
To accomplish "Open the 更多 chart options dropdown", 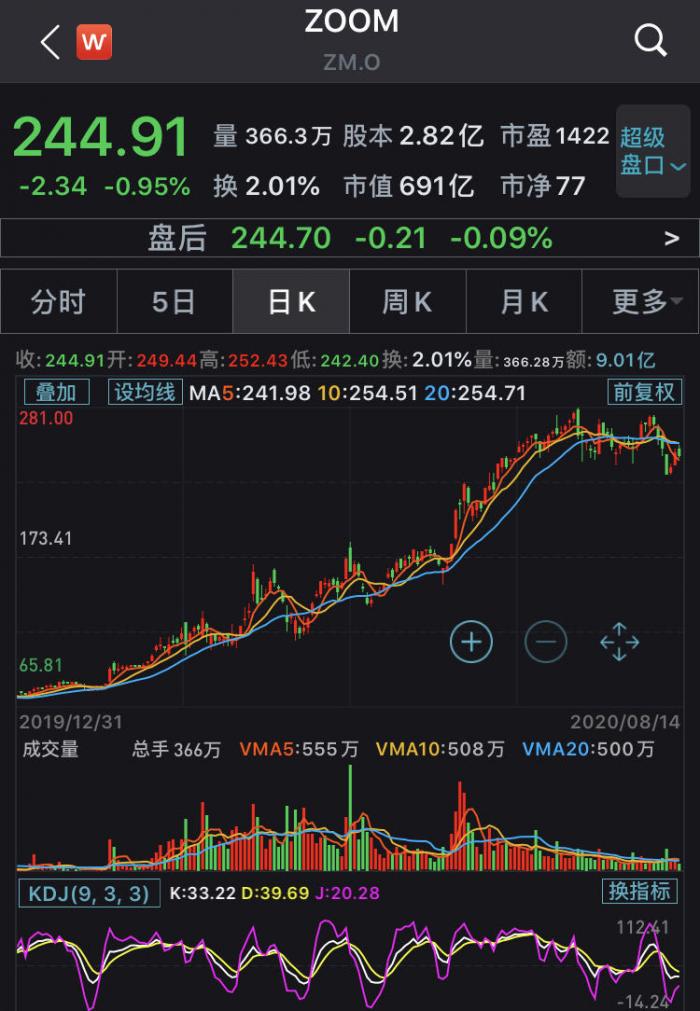I will point(641,301).
